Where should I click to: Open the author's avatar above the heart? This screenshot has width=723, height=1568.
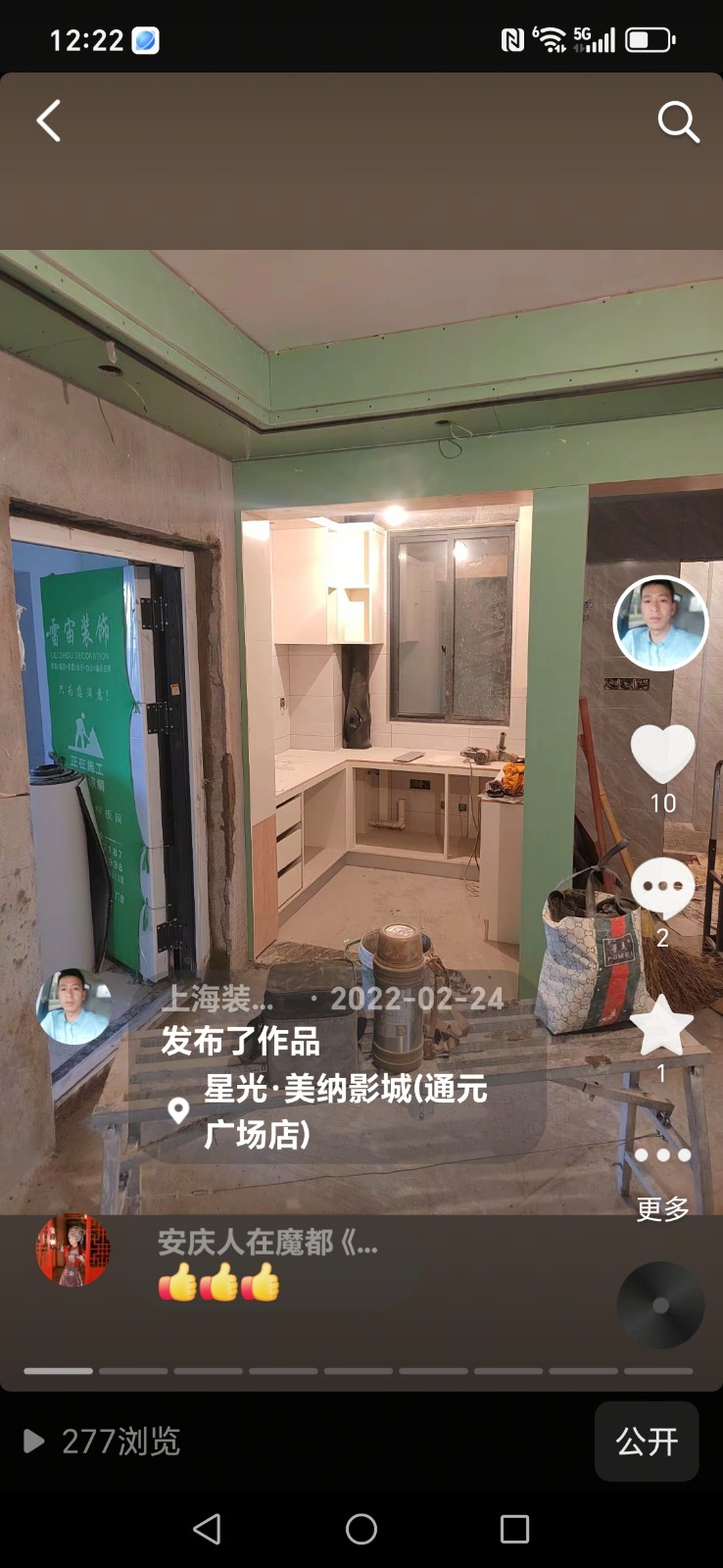click(x=660, y=623)
